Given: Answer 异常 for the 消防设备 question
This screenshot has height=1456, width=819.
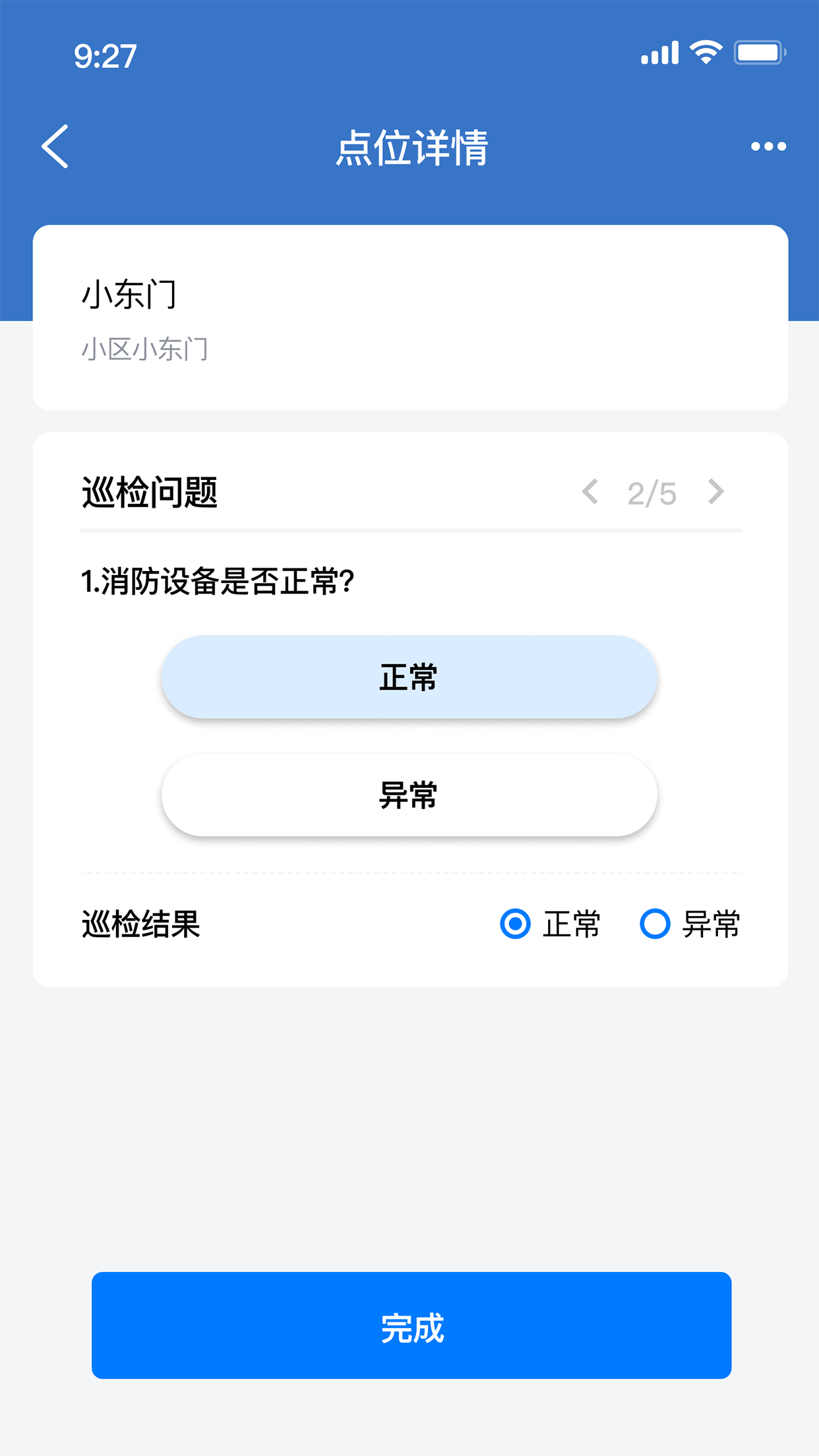Looking at the screenshot, I should point(409,795).
